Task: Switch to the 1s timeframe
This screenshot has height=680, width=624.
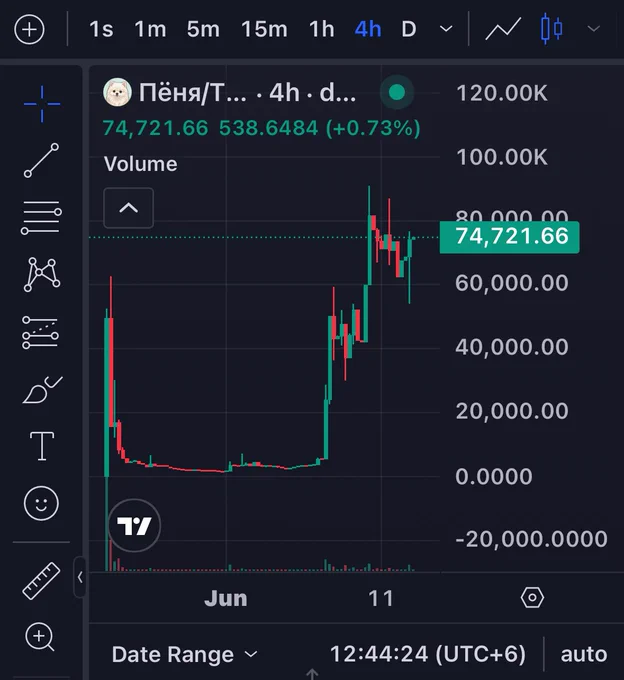Action: pos(101,29)
